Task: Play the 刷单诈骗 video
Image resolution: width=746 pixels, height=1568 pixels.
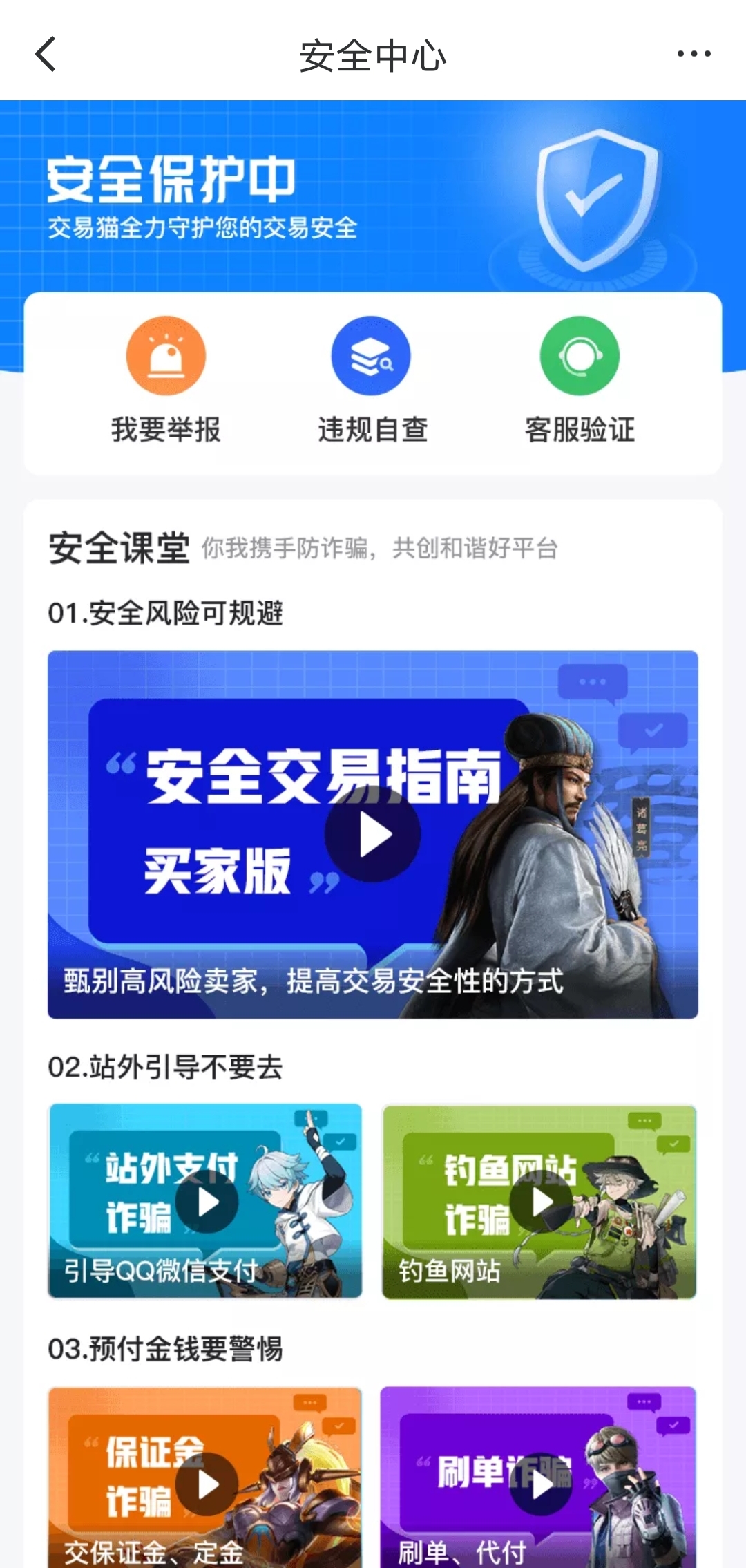Action: click(541, 1484)
